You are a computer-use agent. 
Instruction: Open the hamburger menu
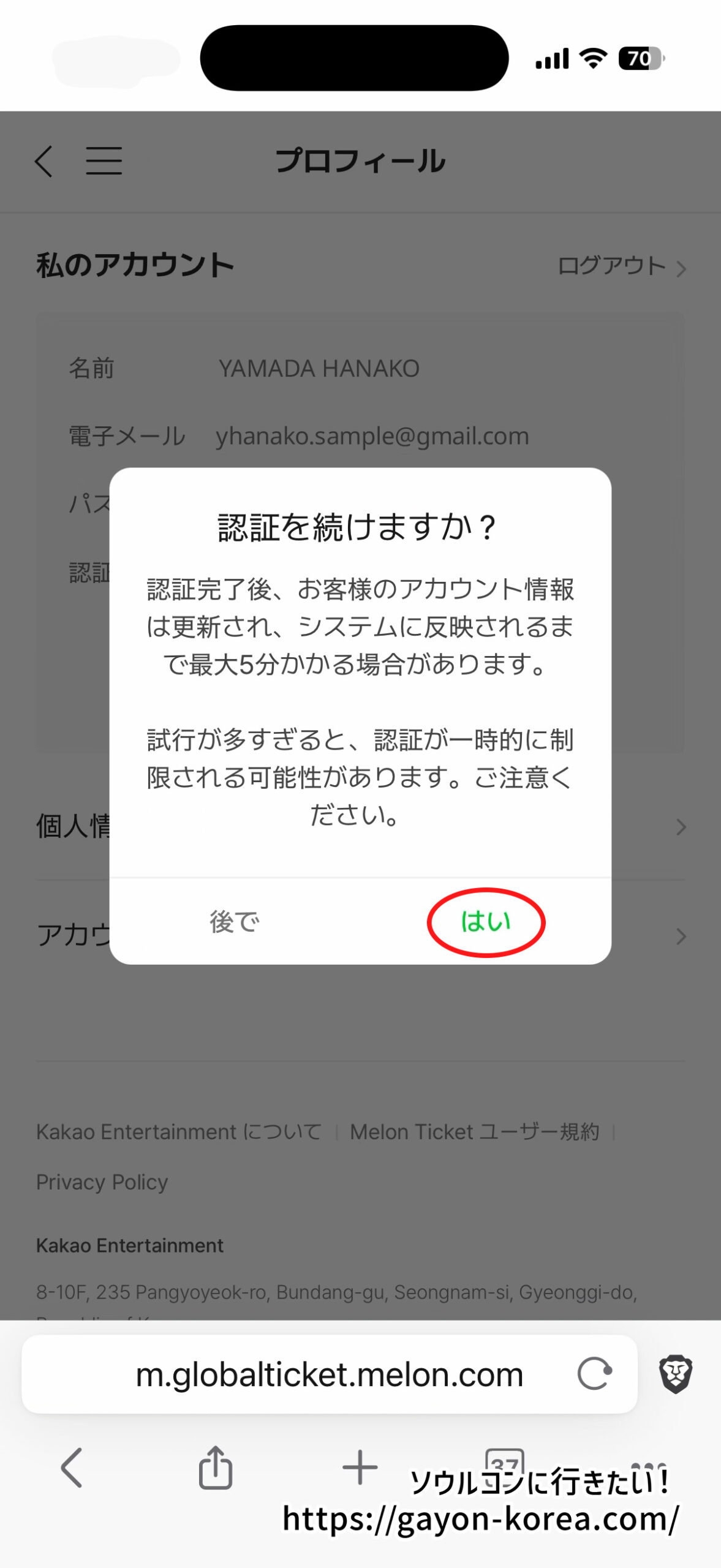coord(104,160)
